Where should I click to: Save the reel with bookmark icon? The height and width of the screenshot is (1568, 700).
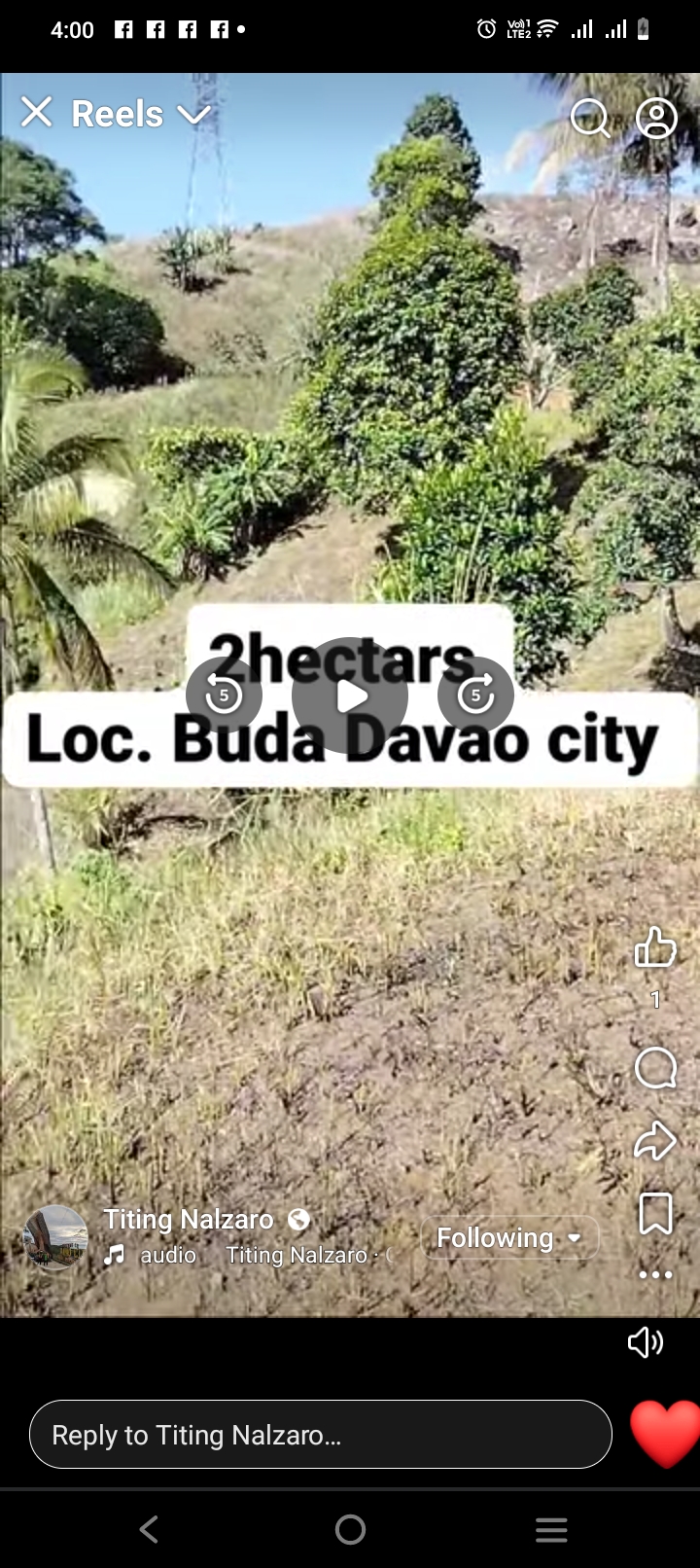655,1213
